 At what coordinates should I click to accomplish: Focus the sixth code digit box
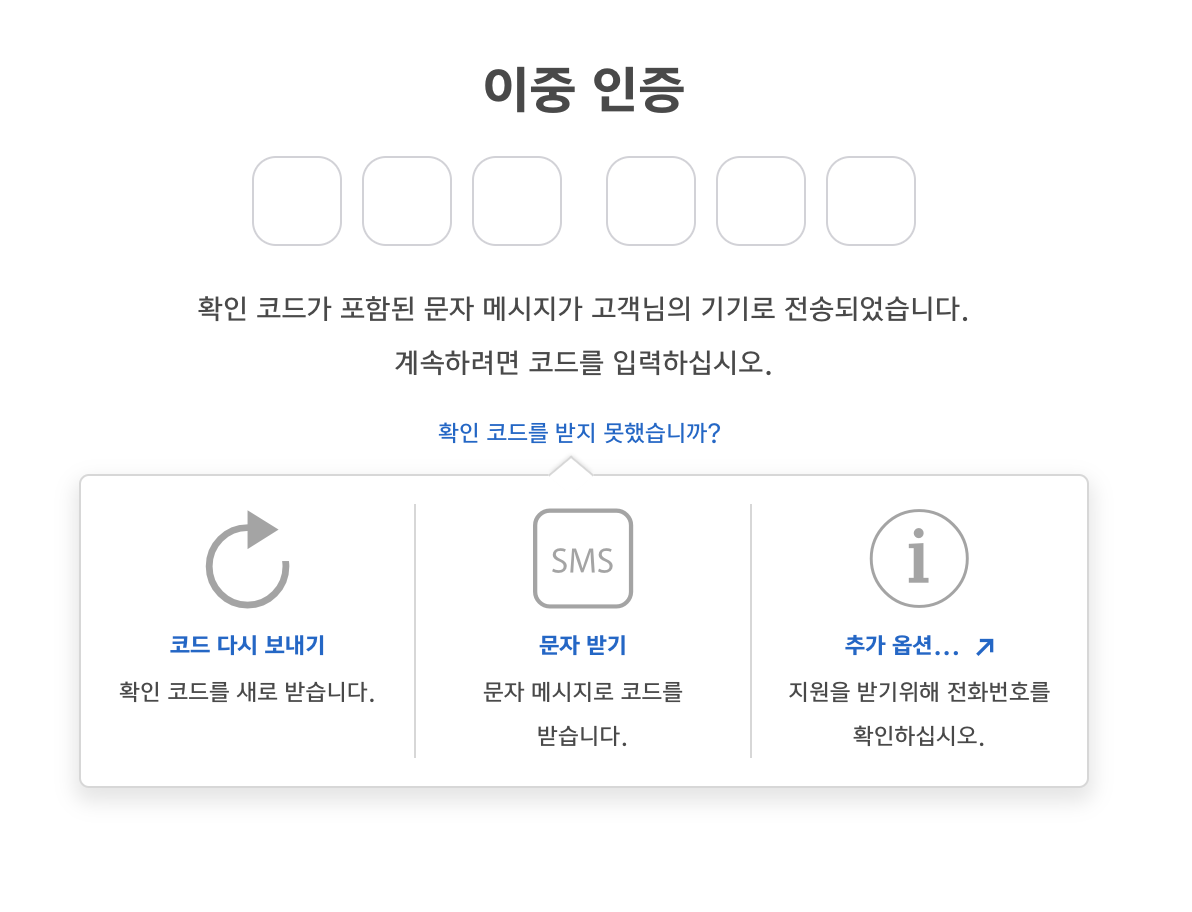(x=871, y=201)
